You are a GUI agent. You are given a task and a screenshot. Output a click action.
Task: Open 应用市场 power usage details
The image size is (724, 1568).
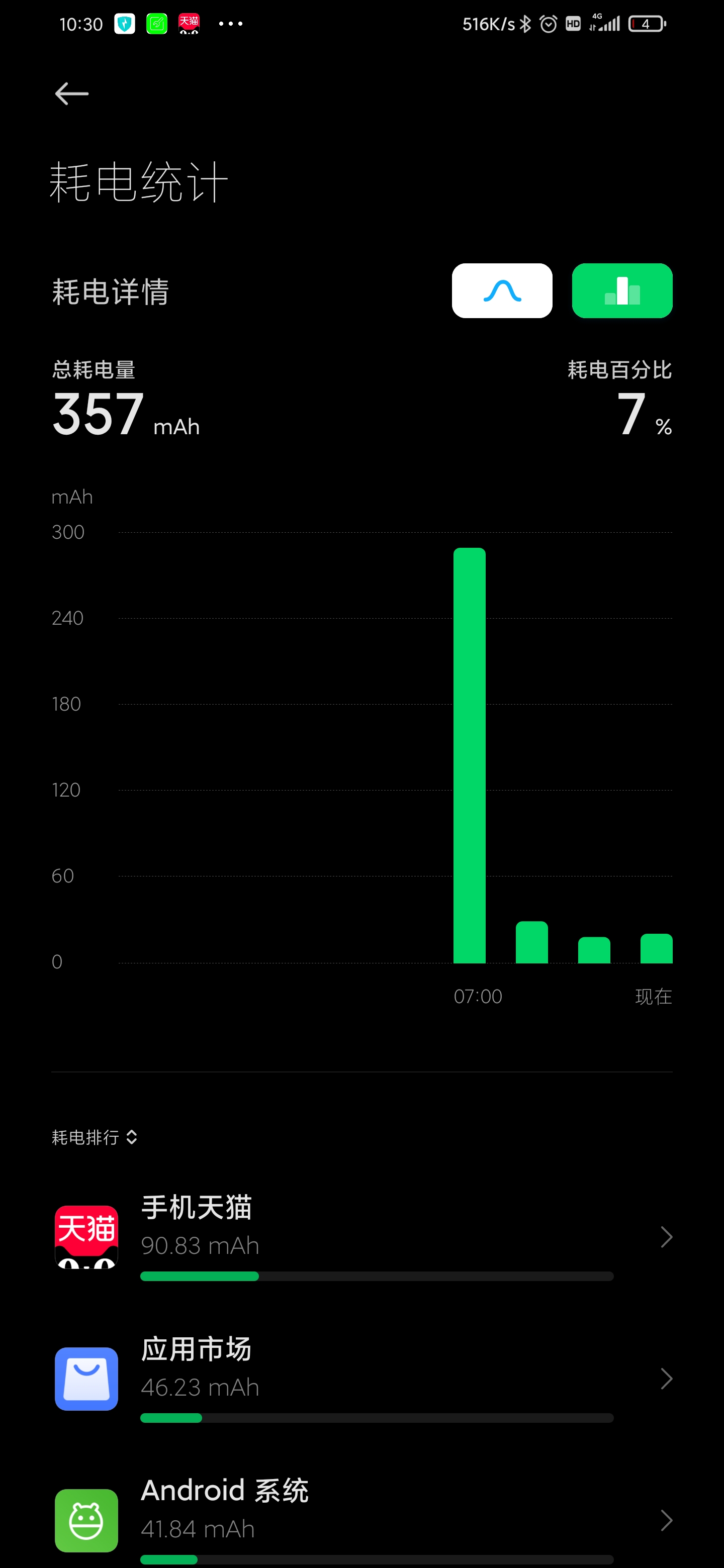pos(361,1379)
